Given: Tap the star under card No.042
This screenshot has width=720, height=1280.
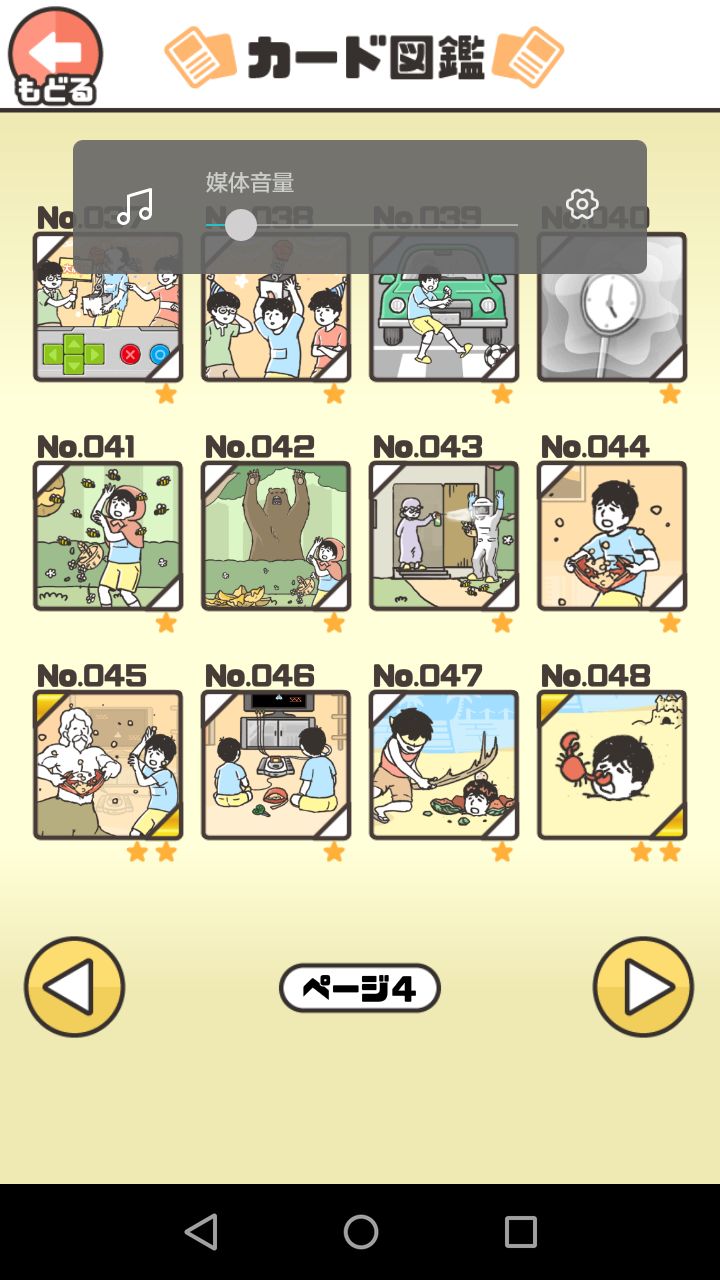Looking at the screenshot, I should (334, 623).
